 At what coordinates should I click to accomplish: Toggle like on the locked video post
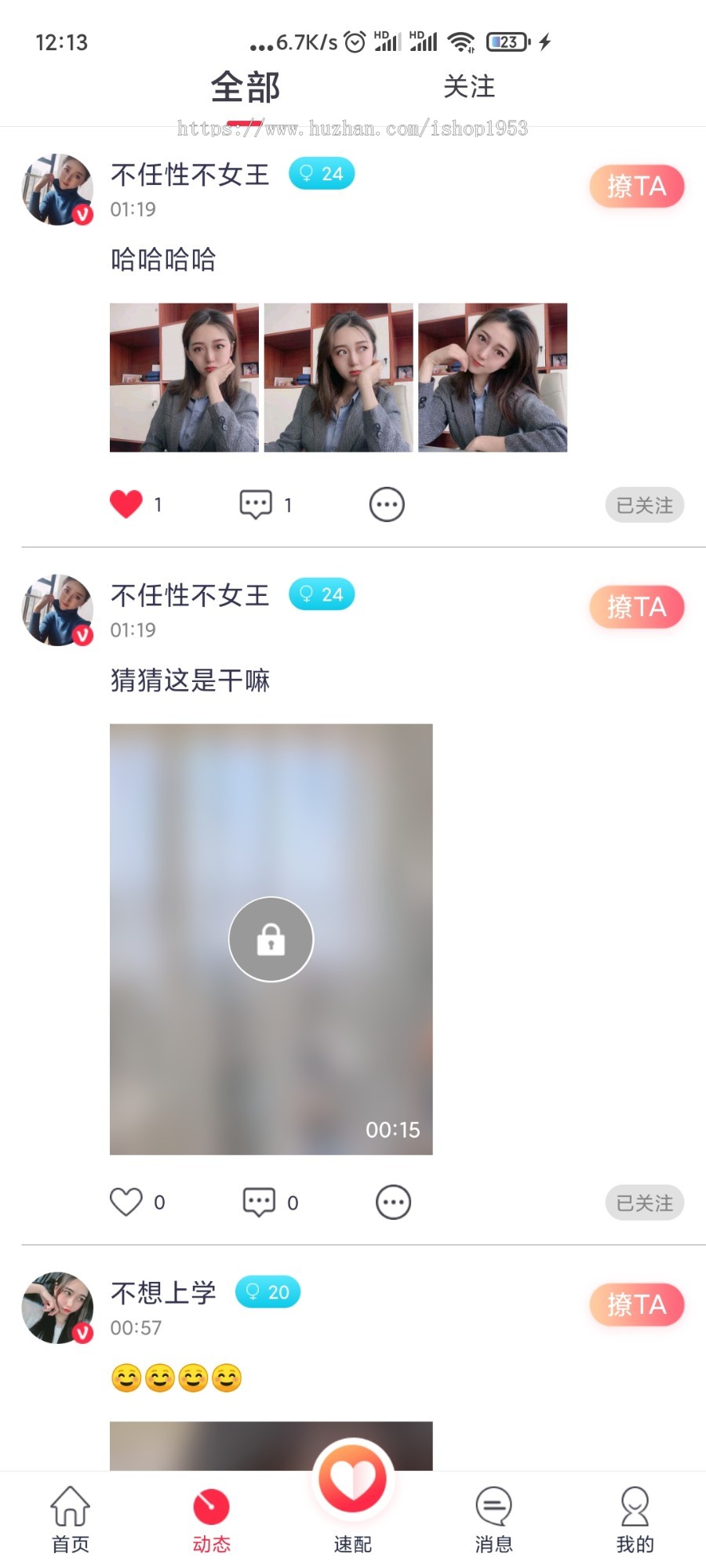point(126,1200)
